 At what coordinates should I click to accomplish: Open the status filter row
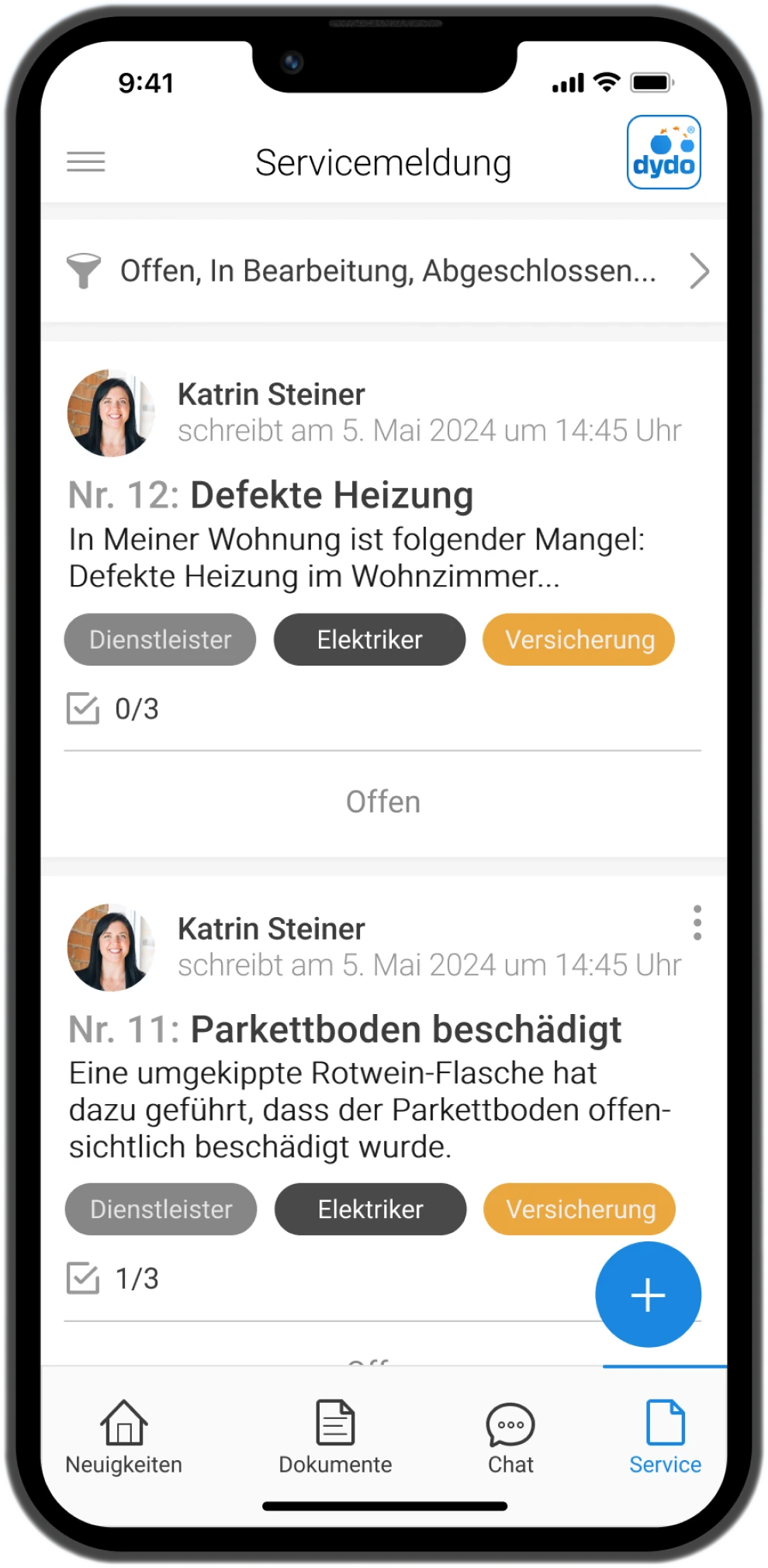[384, 272]
